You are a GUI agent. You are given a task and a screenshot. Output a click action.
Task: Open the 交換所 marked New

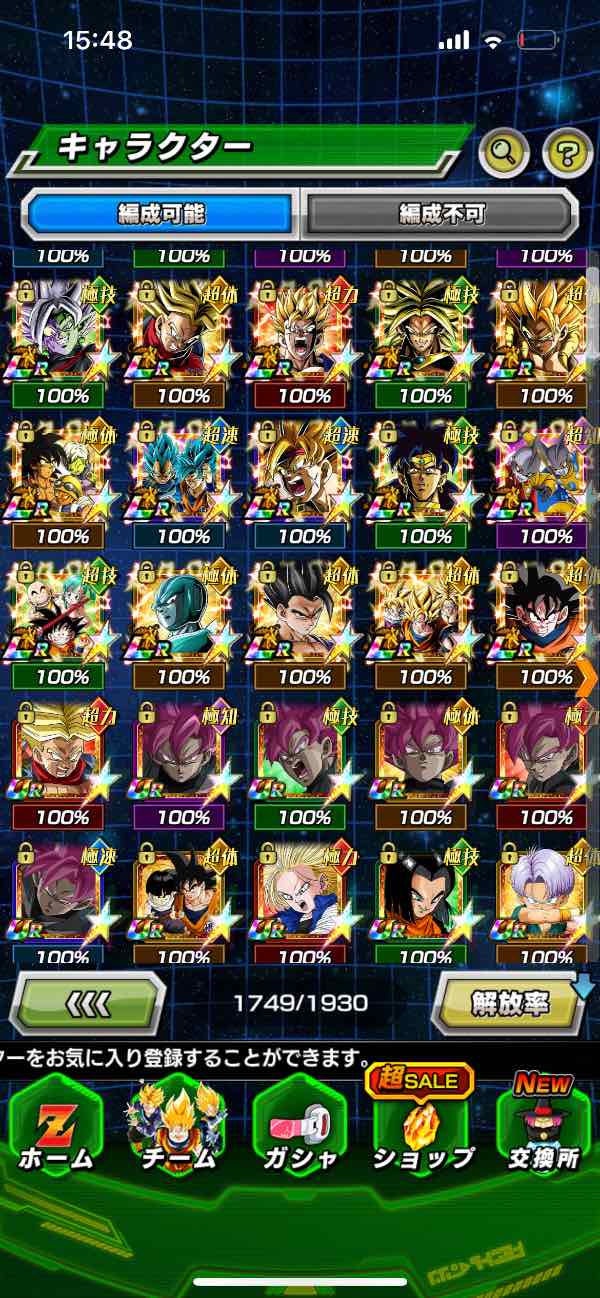point(543,1124)
